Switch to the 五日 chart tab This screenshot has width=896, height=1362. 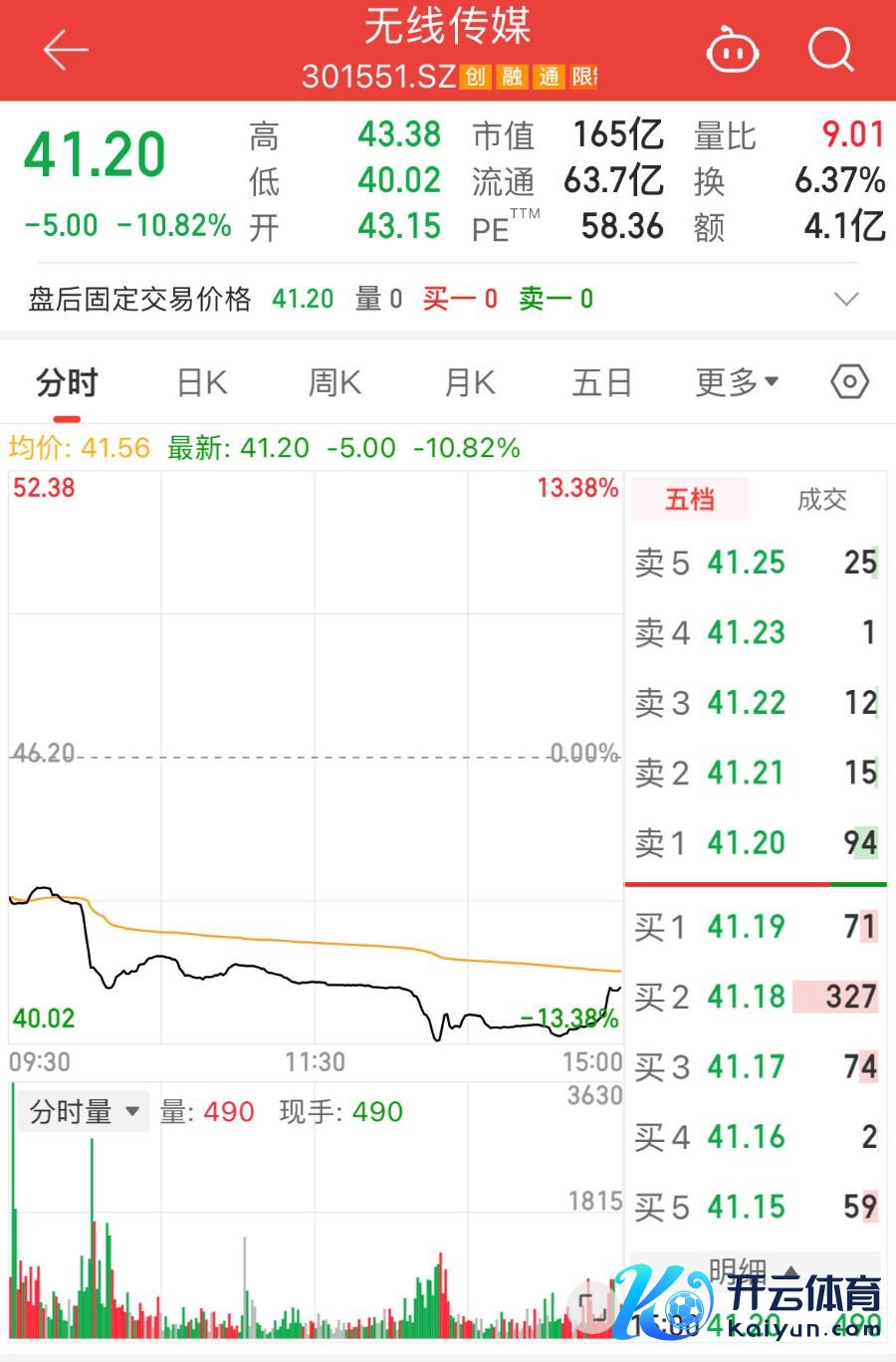pos(601,382)
